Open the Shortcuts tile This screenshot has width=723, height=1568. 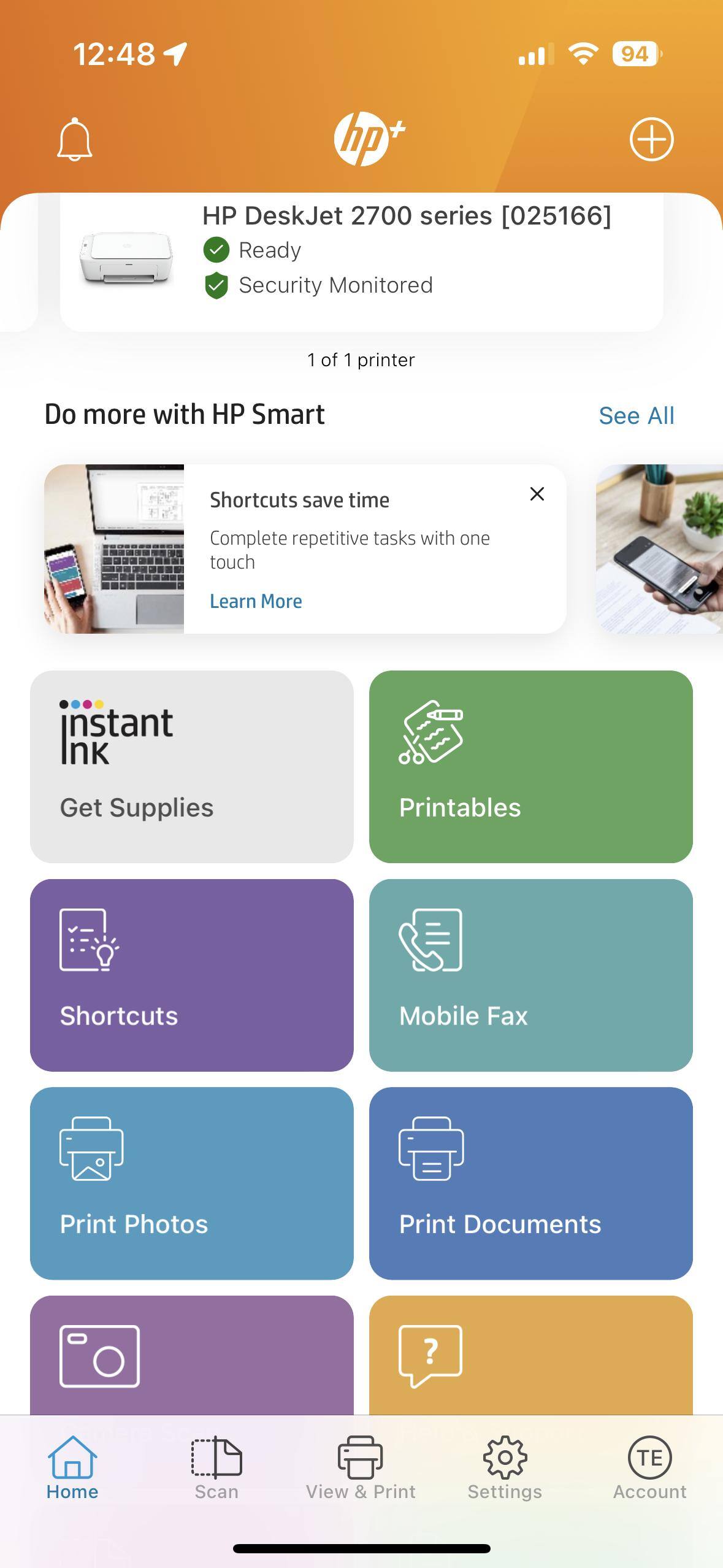(x=191, y=975)
